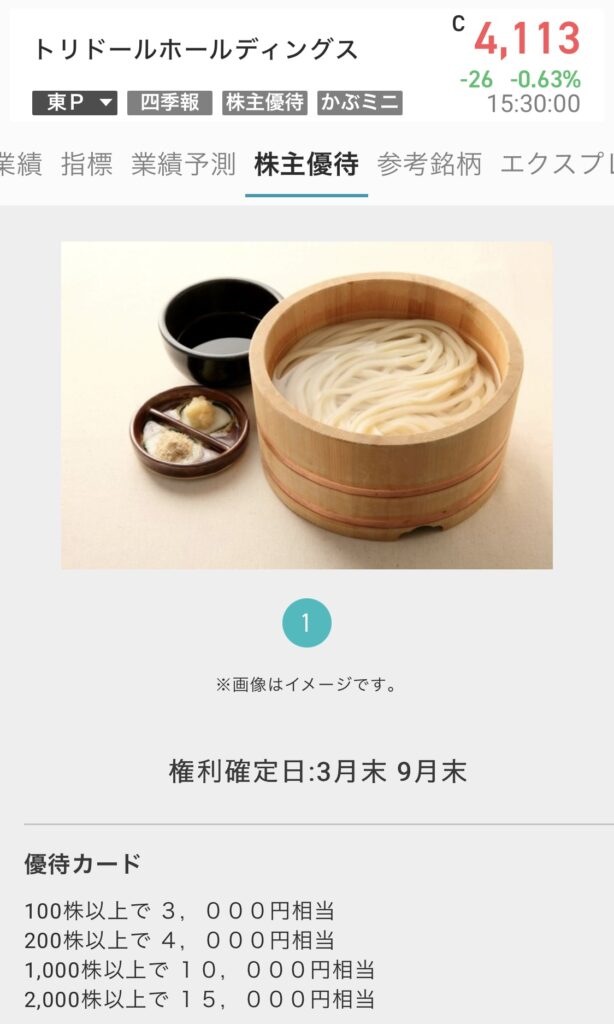
Task: Switch to the 参考銘柄 tab
Action: [x=429, y=165]
